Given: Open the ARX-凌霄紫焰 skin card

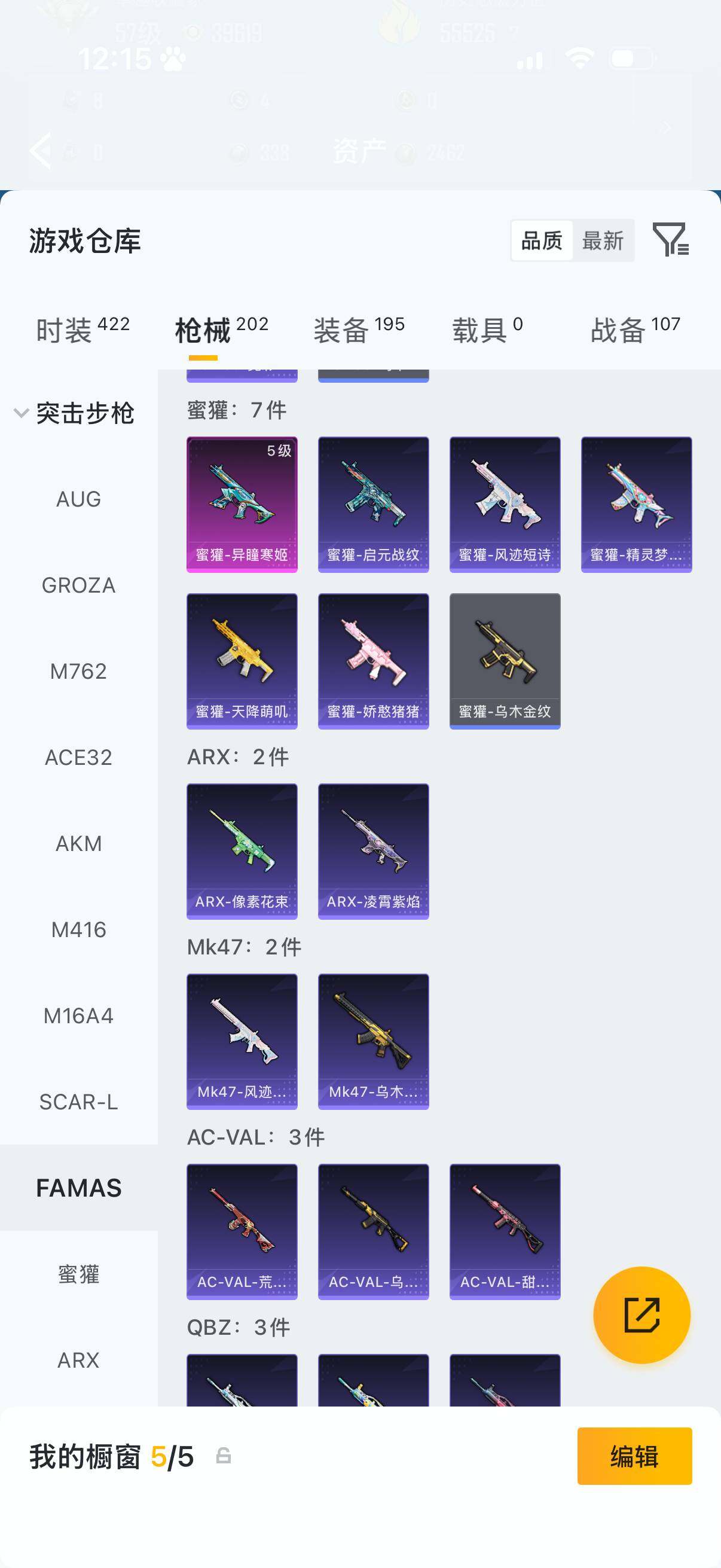Looking at the screenshot, I should (x=373, y=851).
